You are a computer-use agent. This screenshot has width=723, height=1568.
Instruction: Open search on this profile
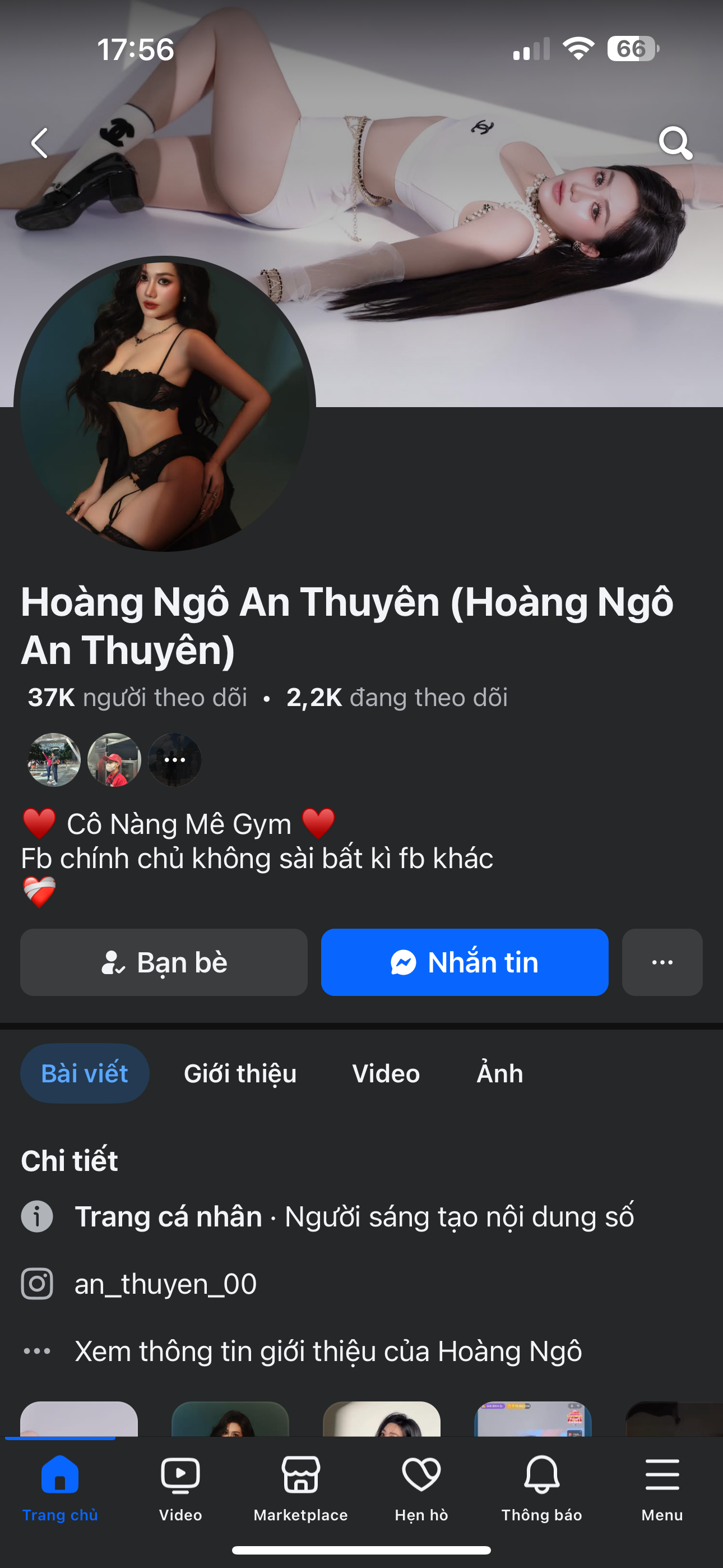(x=675, y=144)
